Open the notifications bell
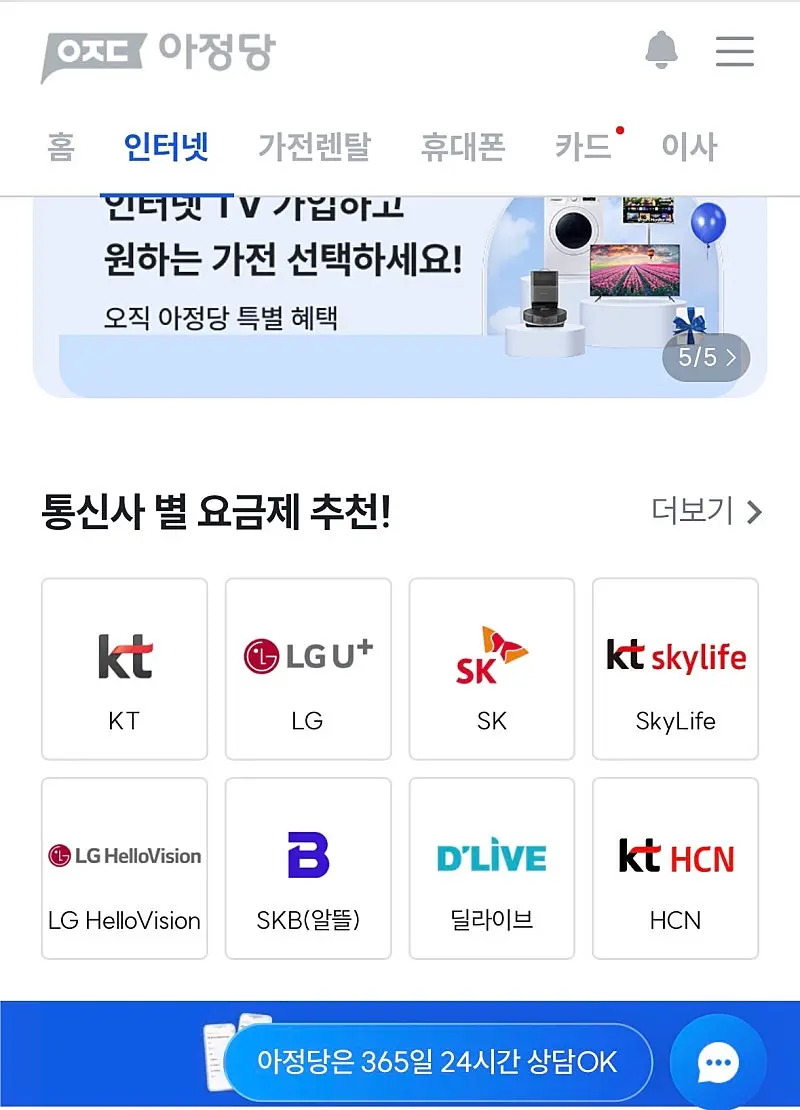800x1110 pixels. coord(661,50)
